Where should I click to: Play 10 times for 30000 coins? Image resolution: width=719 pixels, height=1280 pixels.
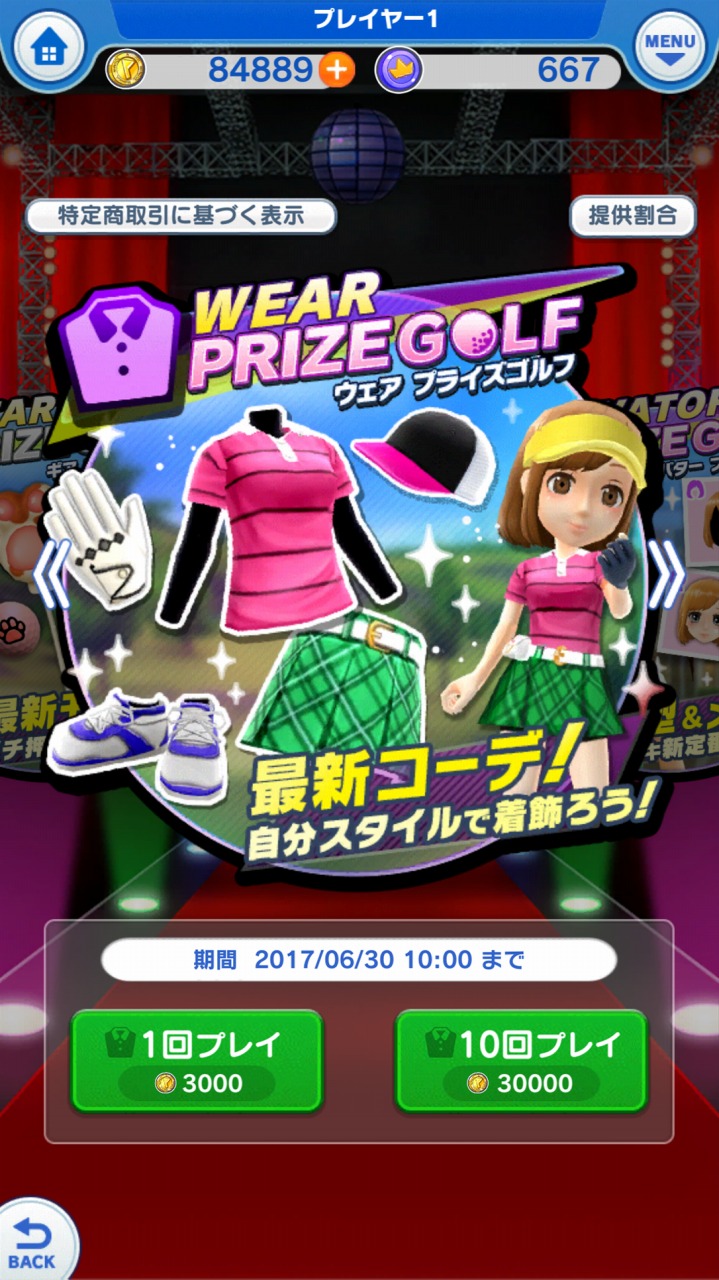521,1060
